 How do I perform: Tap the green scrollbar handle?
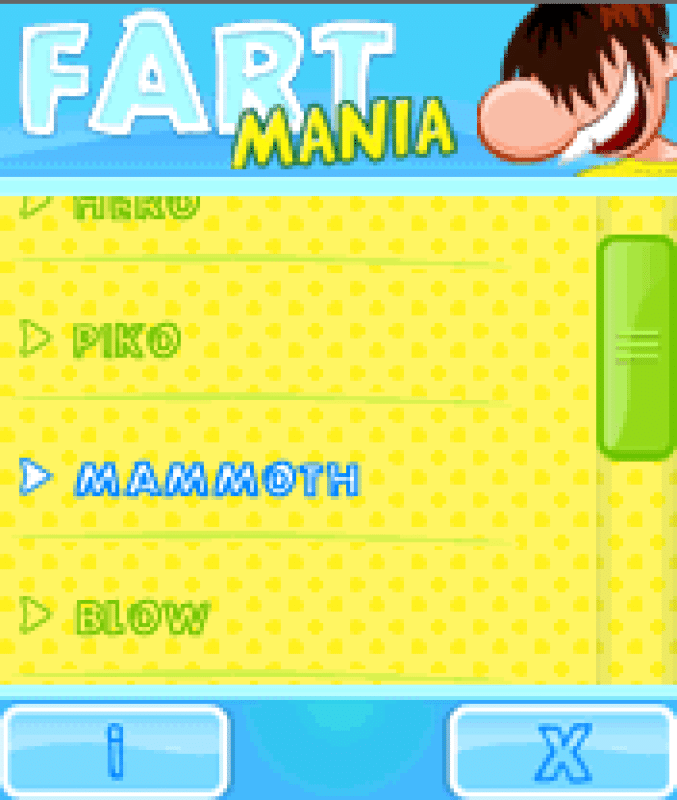point(636,348)
